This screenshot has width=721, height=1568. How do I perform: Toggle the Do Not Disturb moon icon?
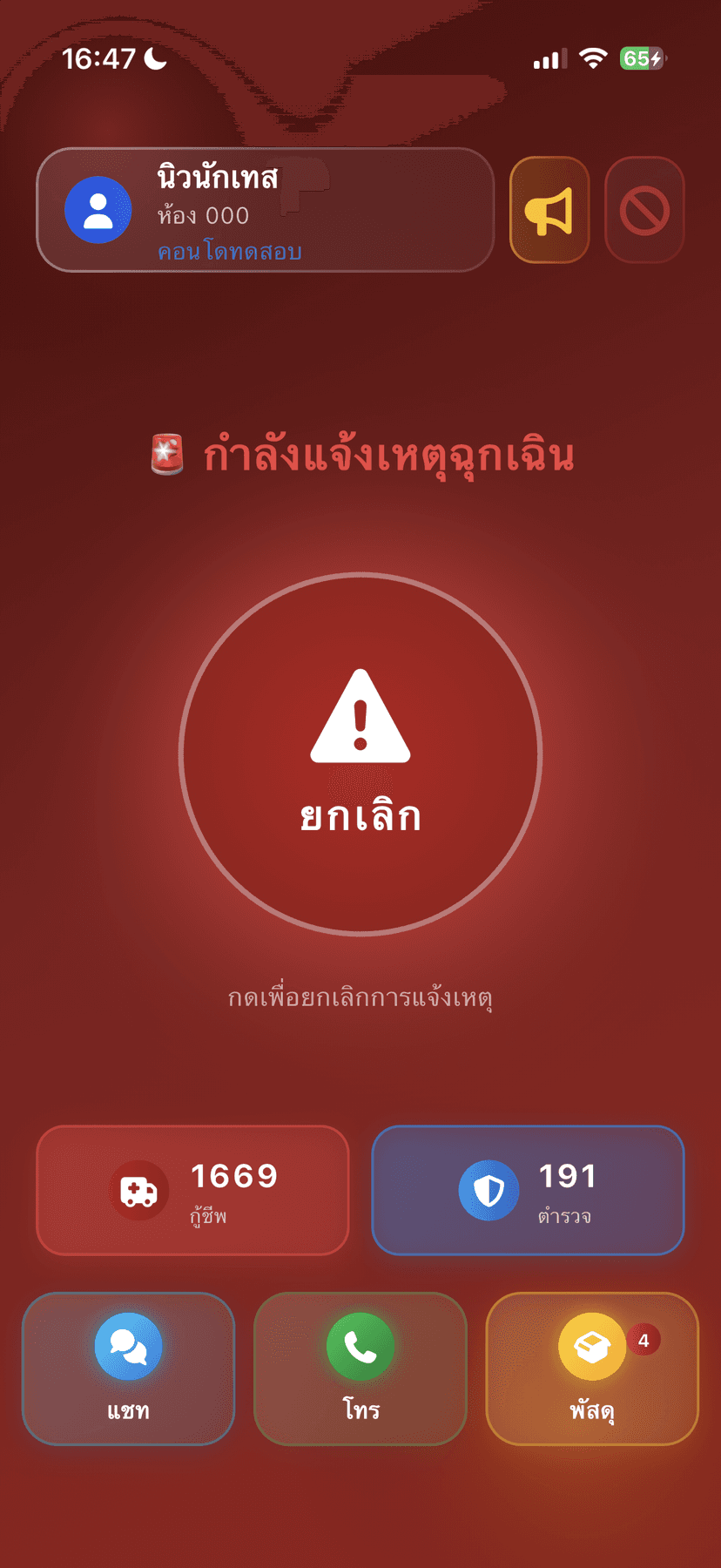tap(152, 57)
